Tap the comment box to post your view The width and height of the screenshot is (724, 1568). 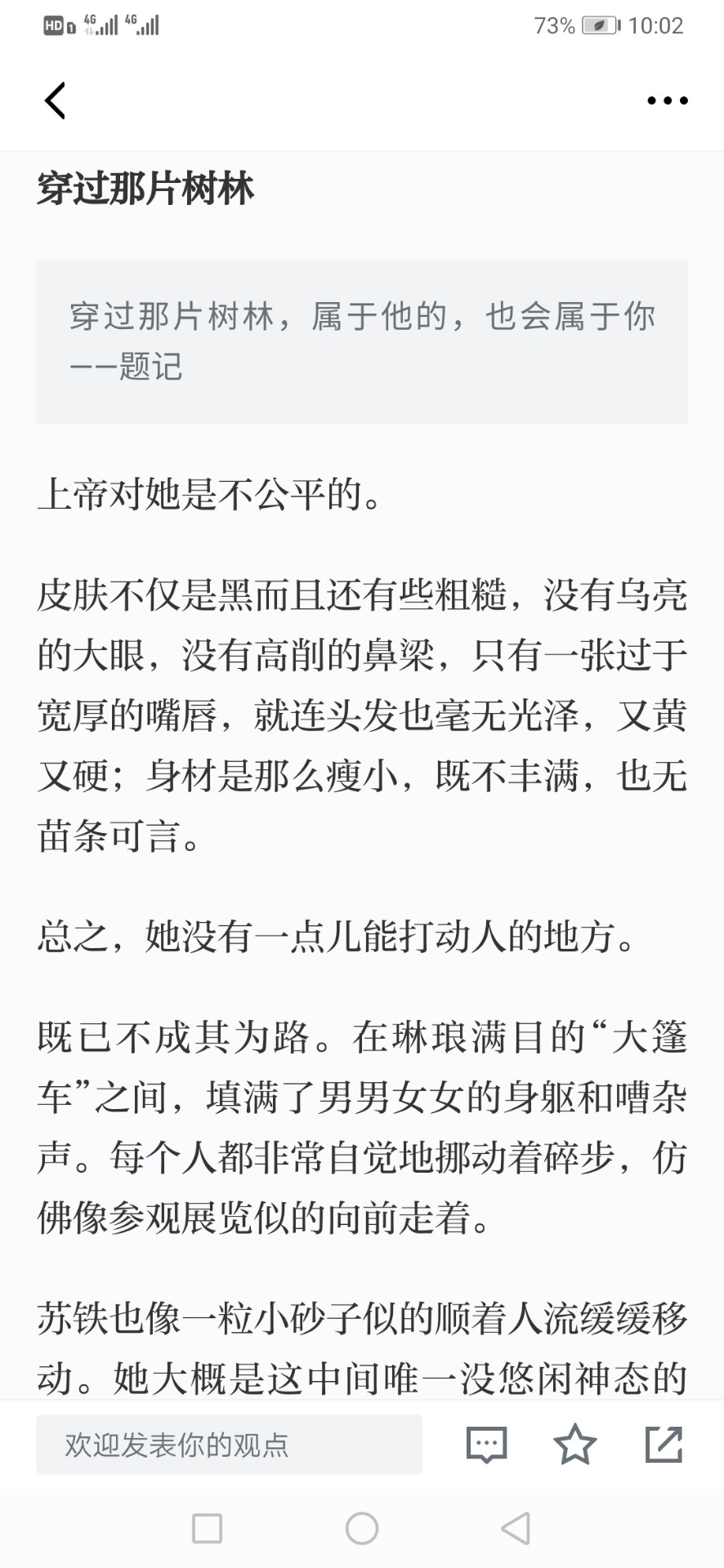(229, 1445)
